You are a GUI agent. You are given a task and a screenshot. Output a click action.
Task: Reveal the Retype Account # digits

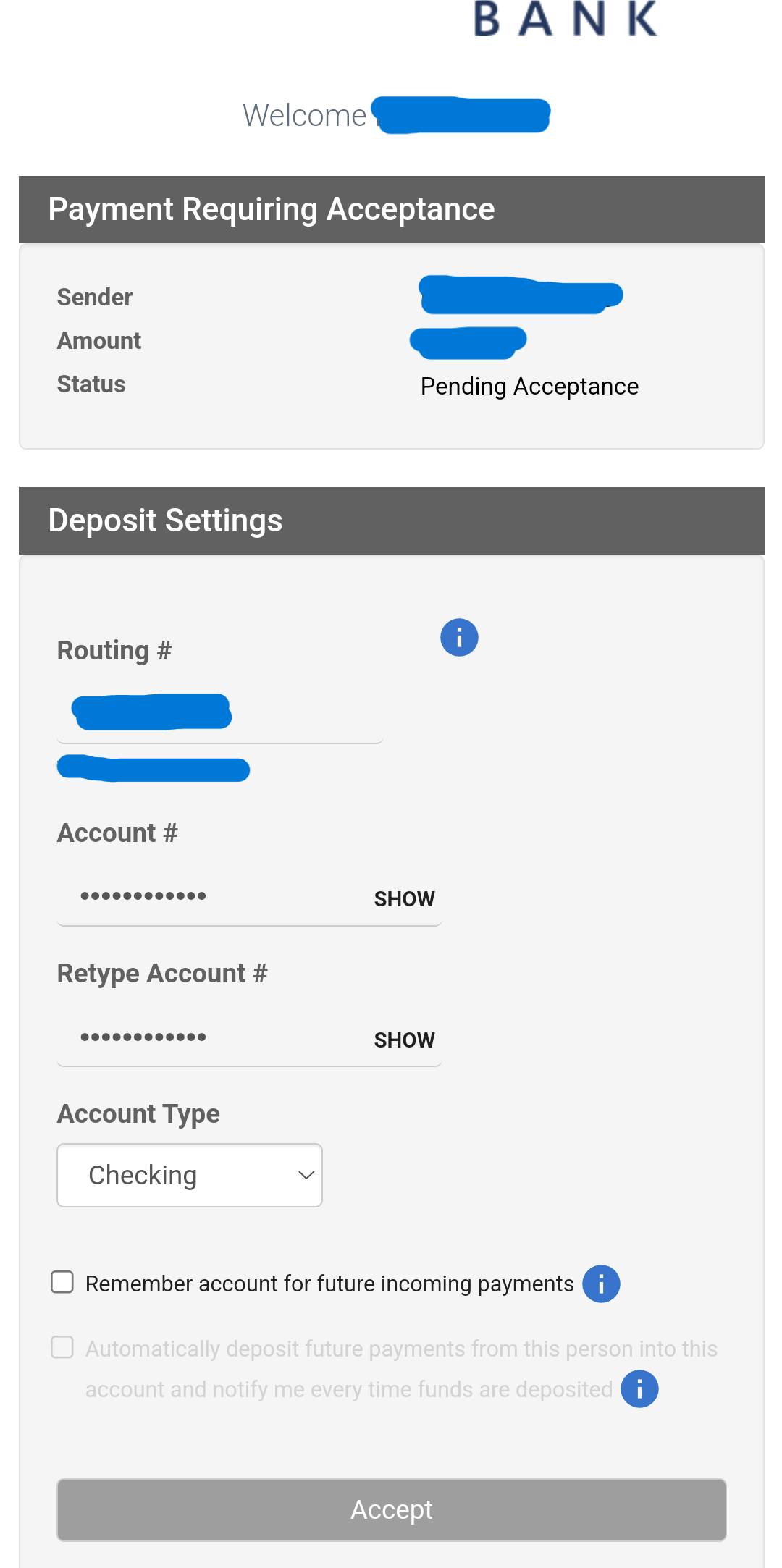pyautogui.click(x=404, y=1040)
